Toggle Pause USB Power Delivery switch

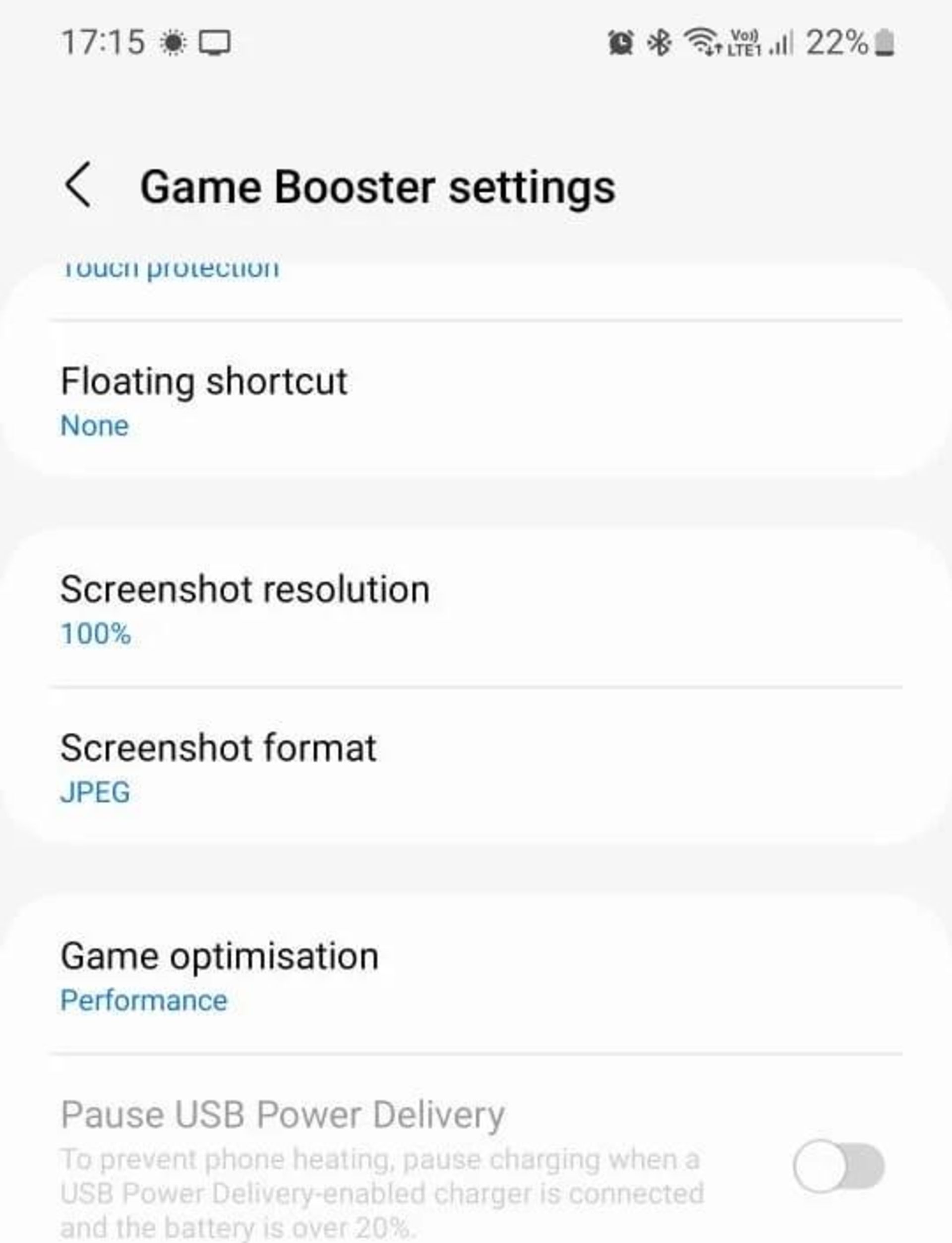[838, 1167]
